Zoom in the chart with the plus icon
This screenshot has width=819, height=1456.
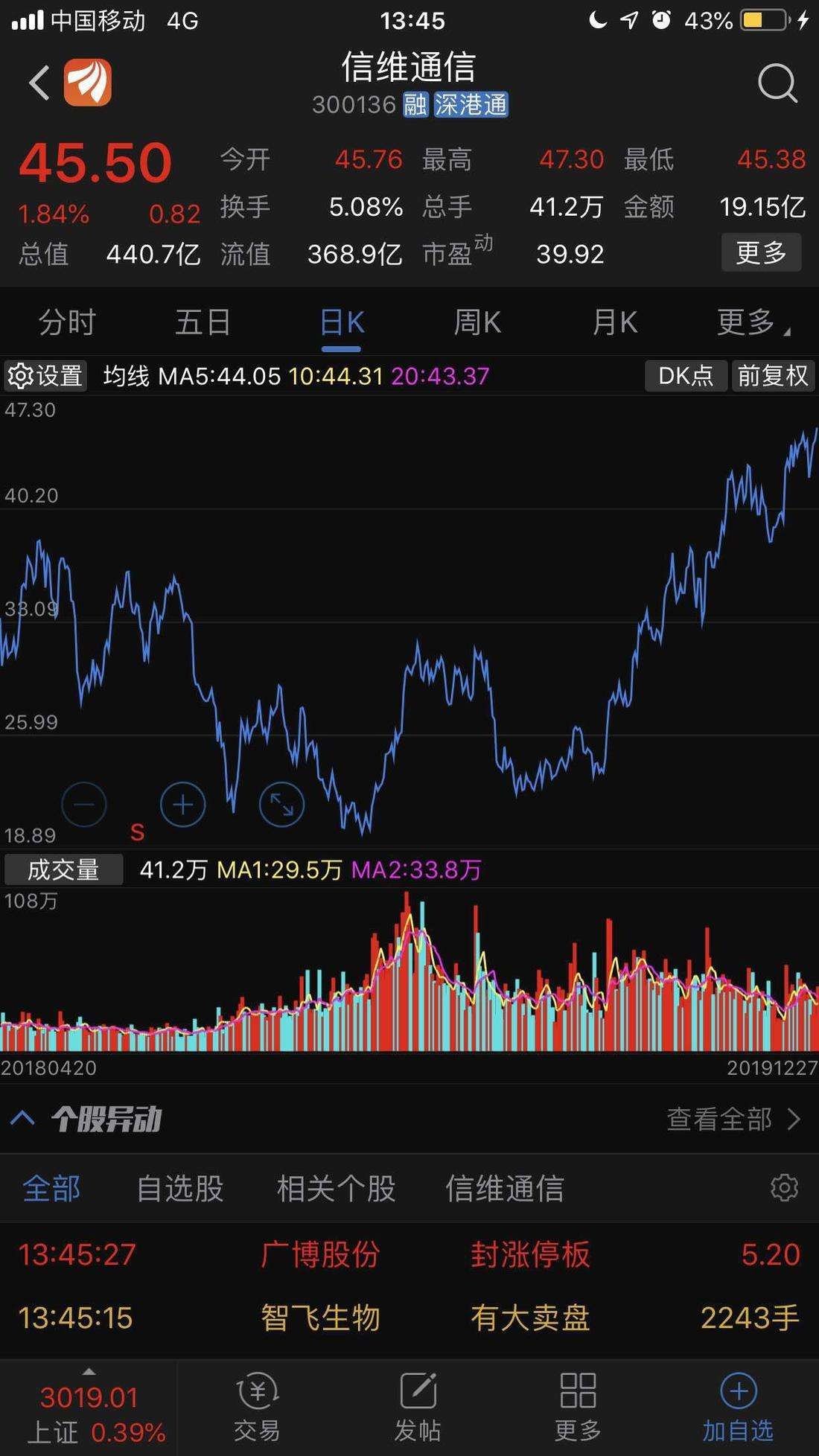(183, 804)
